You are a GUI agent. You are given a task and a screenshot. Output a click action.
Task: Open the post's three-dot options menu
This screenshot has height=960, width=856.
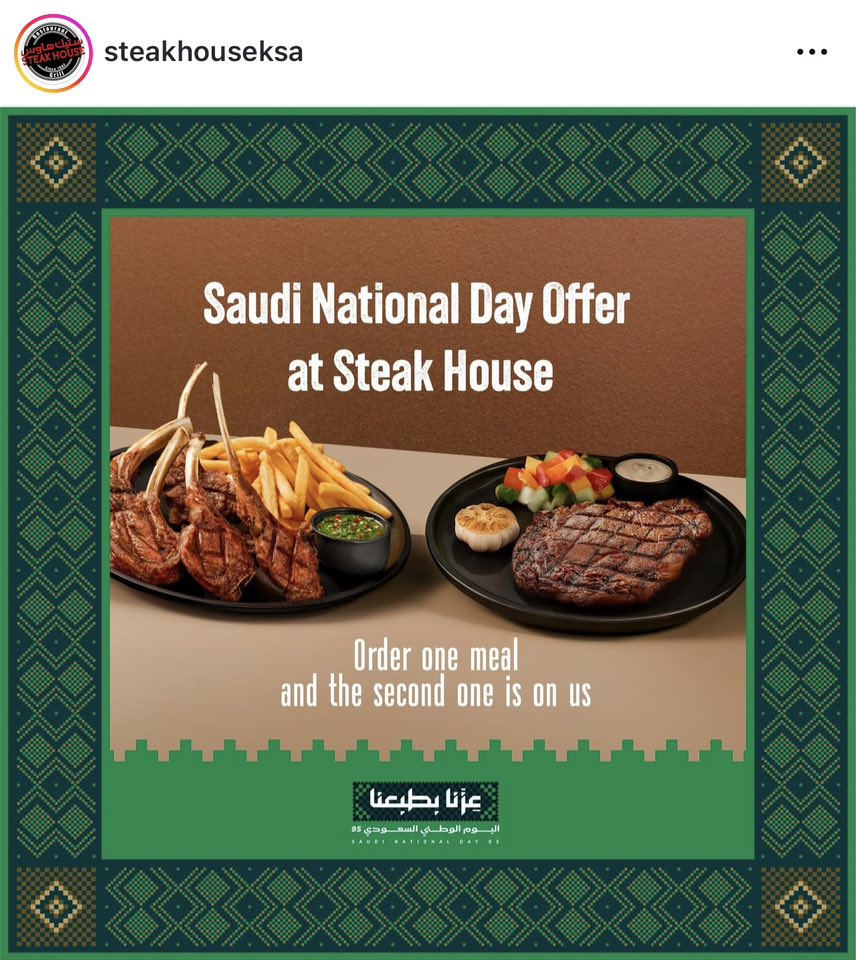(x=810, y=52)
